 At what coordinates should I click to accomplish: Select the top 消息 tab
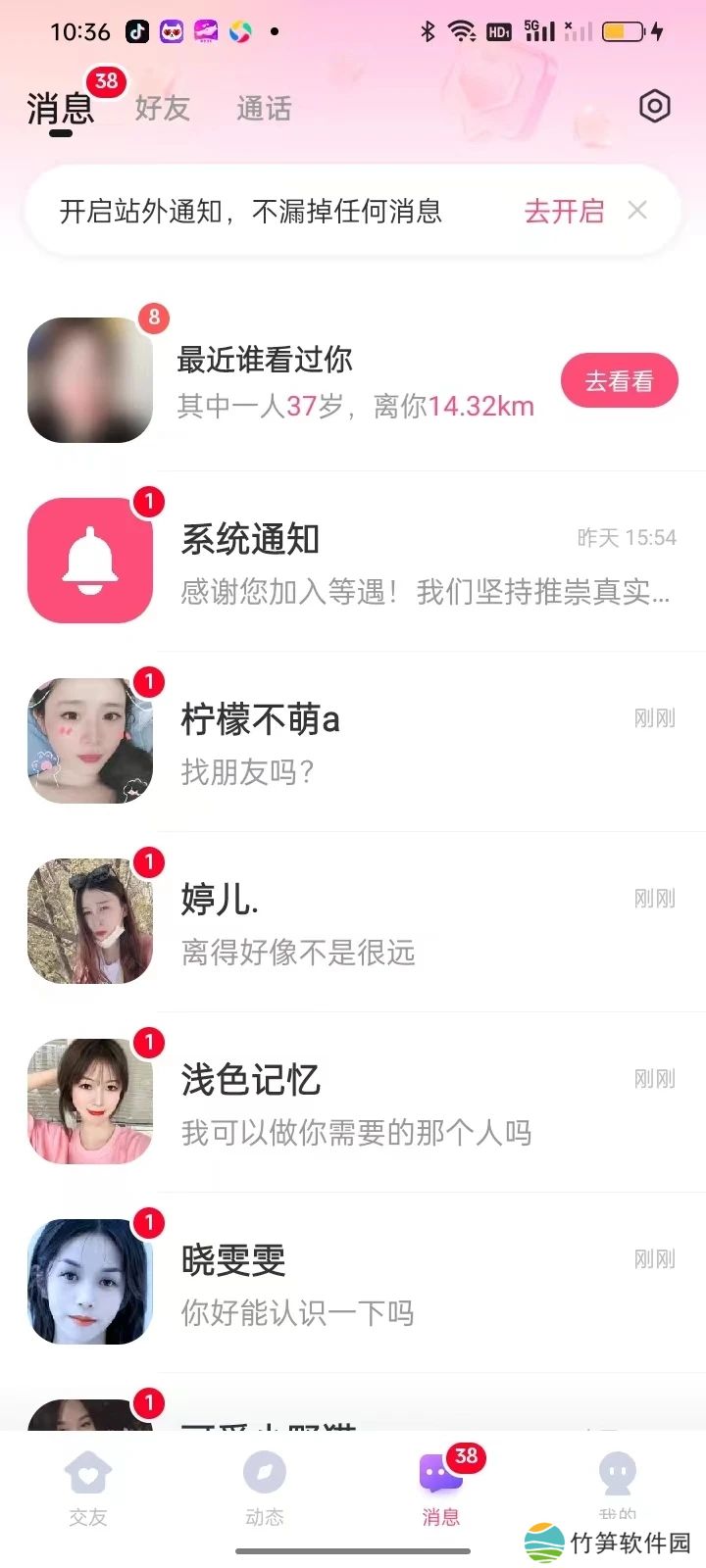61,108
